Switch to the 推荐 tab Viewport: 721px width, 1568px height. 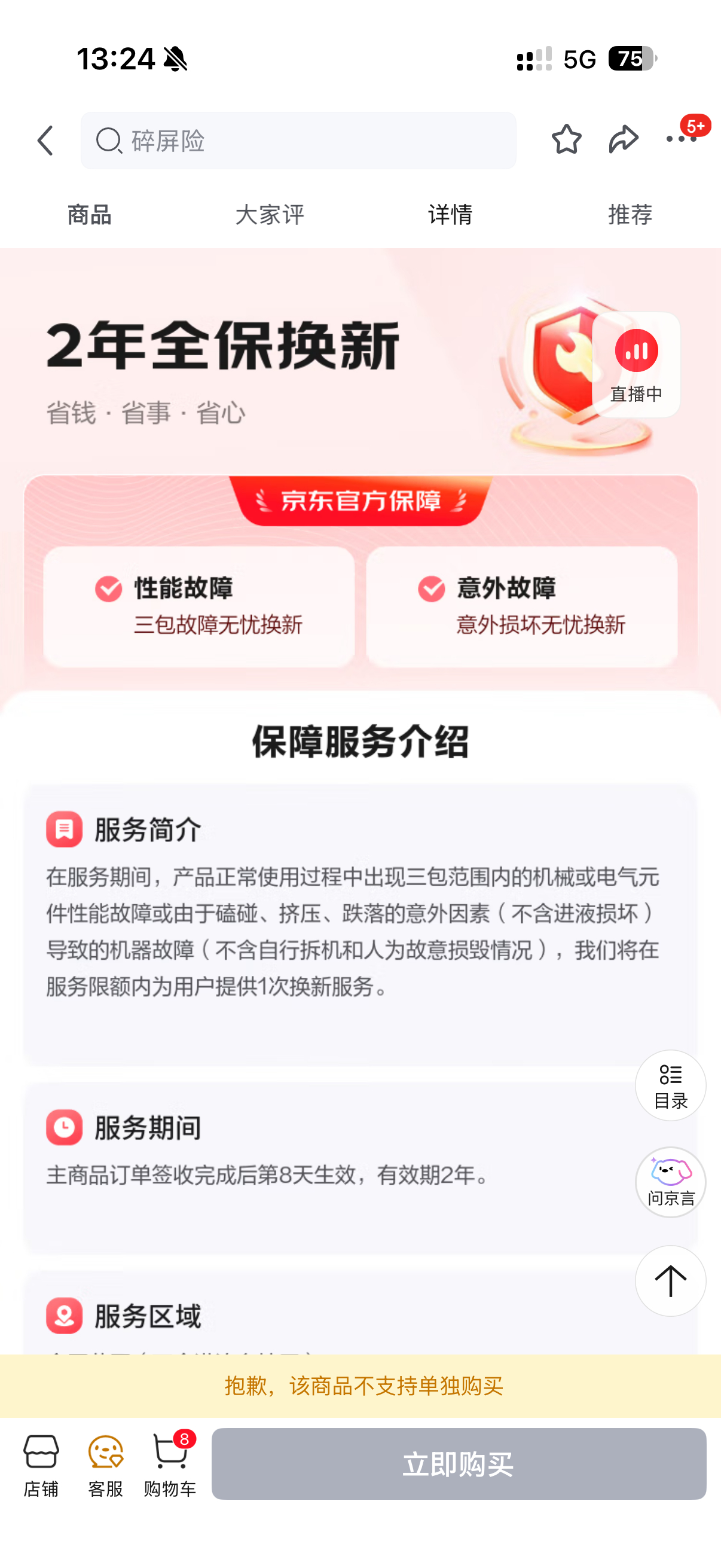click(630, 214)
